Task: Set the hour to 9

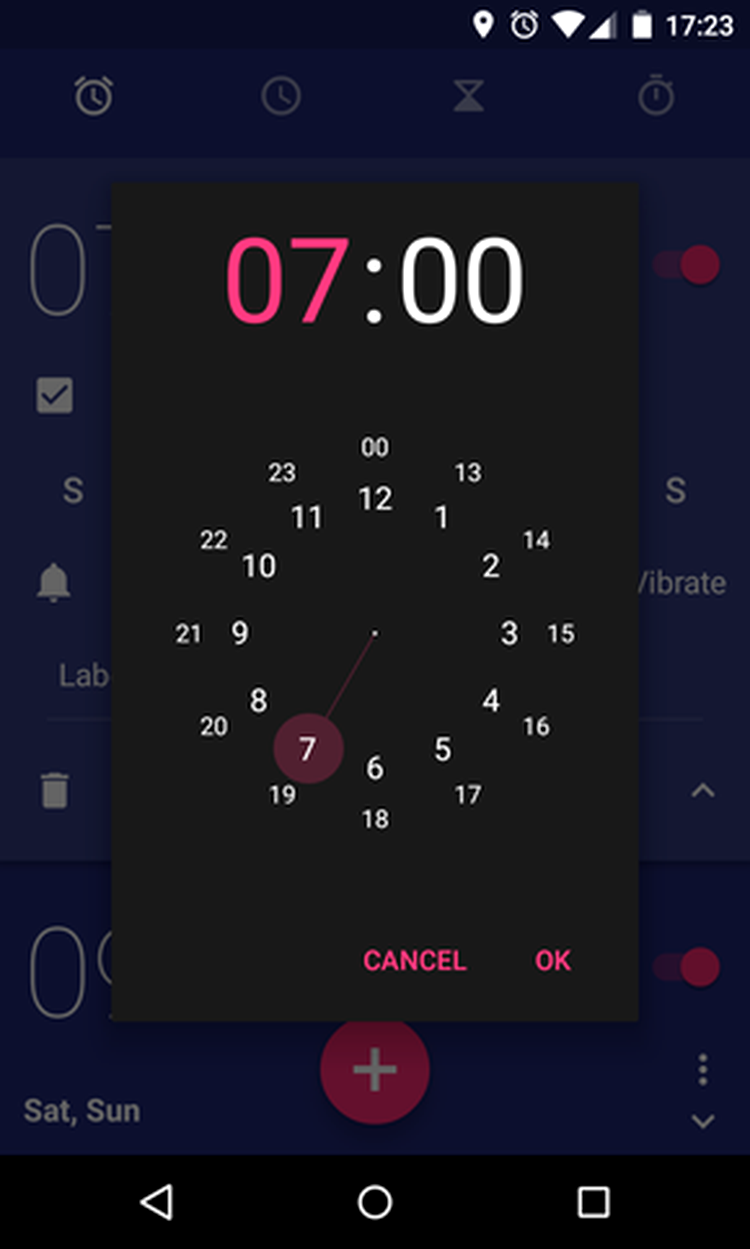Action: coord(240,633)
